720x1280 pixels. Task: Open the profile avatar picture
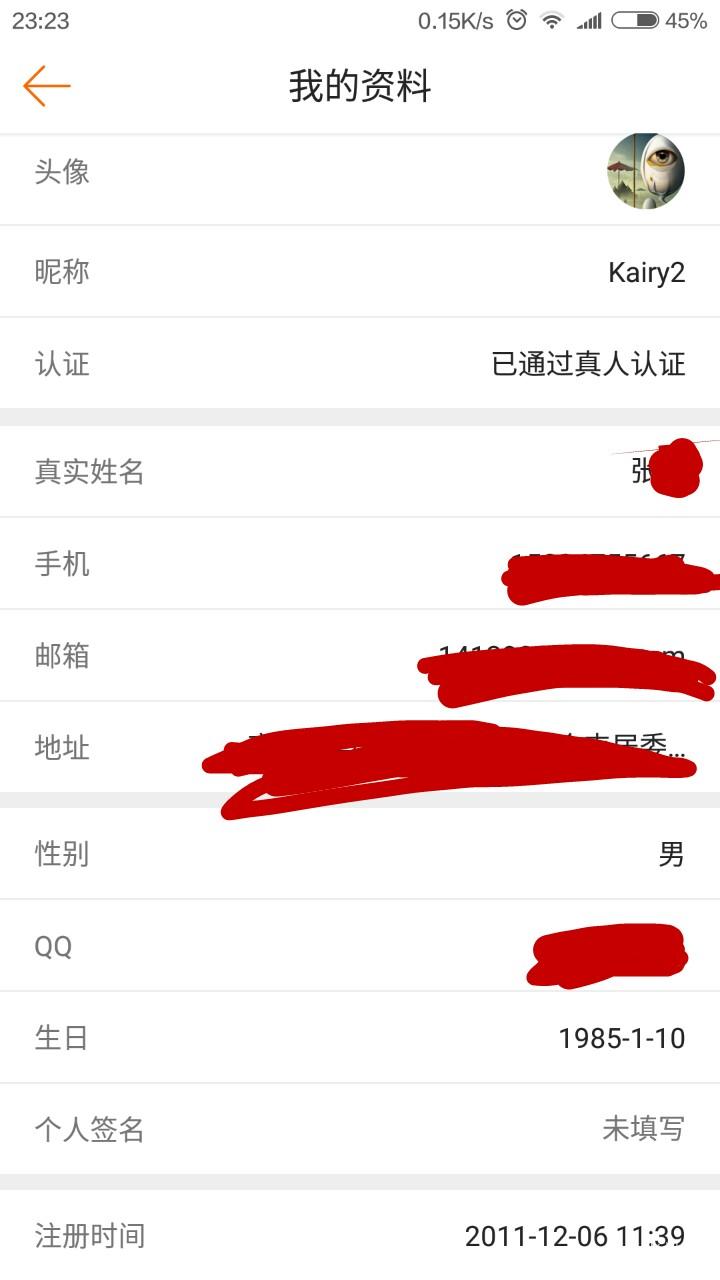tap(646, 171)
